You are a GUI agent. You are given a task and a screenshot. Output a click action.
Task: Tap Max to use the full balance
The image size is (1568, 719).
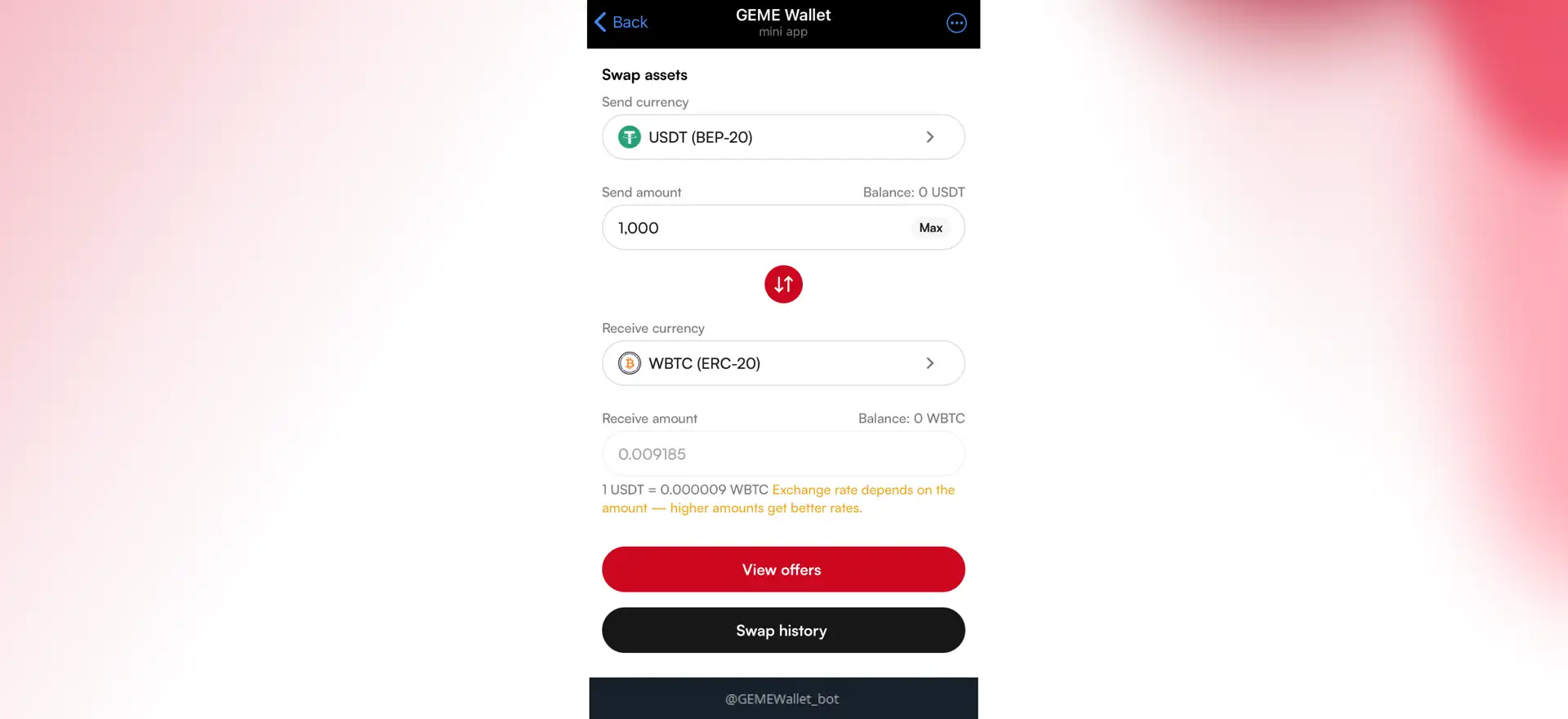930,228
